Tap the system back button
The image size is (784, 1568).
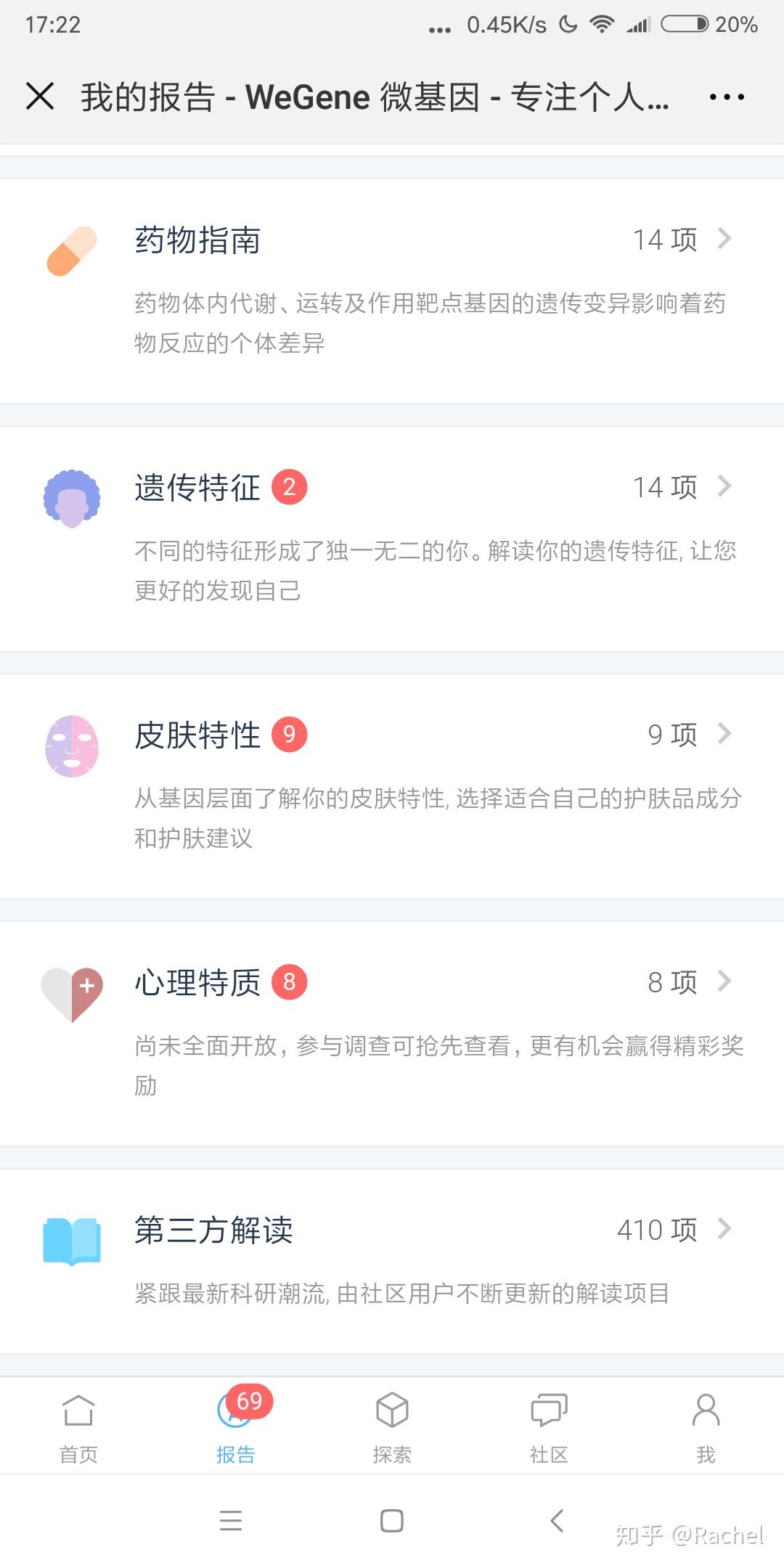coord(557,1520)
